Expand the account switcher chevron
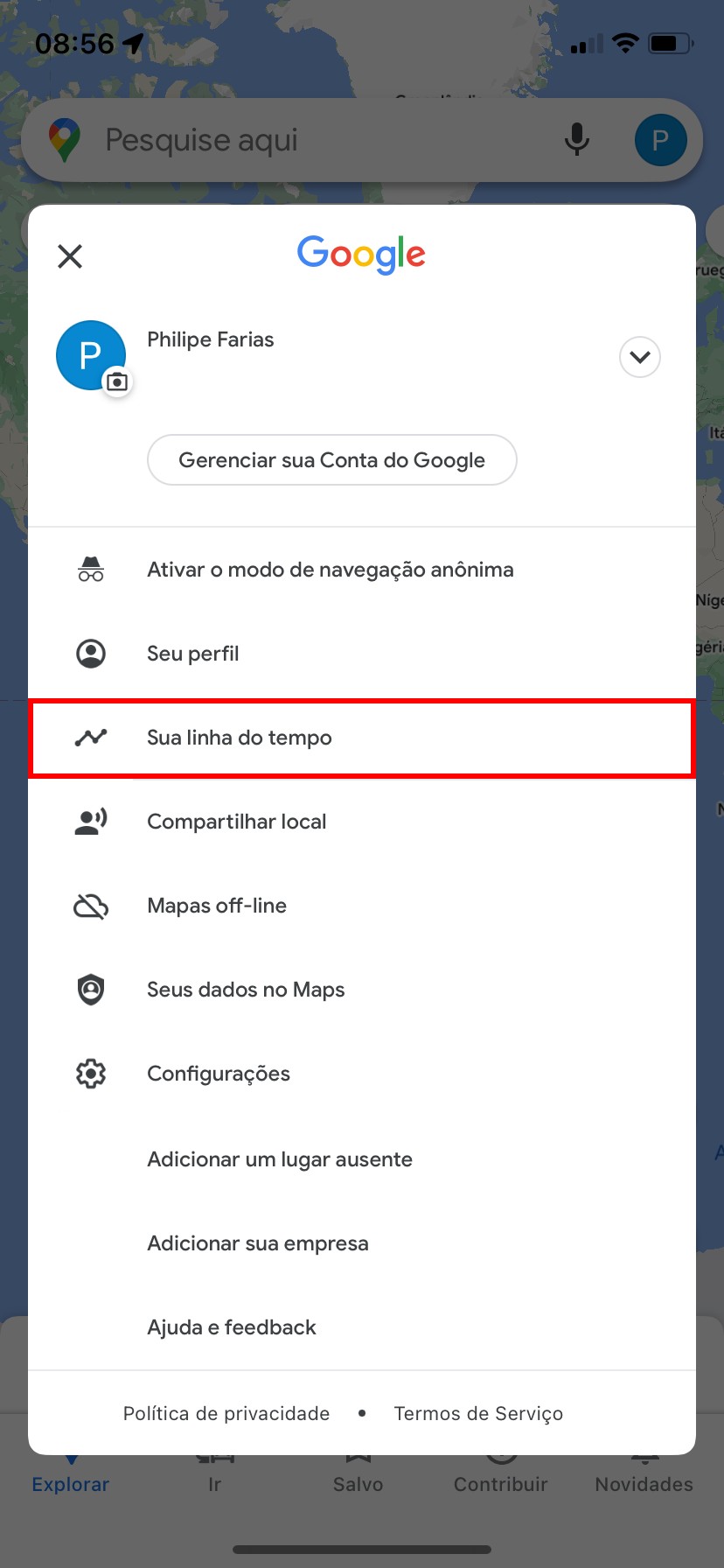This screenshot has height=1568, width=724. coord(639,357)
